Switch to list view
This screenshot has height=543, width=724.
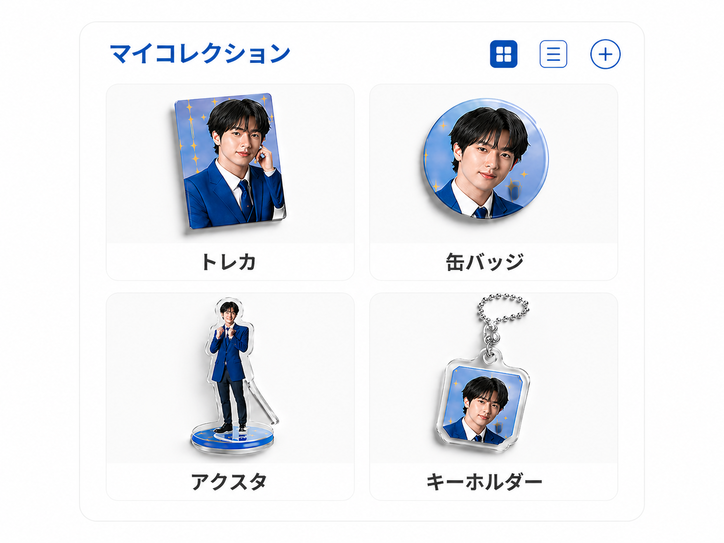[553, 54]
